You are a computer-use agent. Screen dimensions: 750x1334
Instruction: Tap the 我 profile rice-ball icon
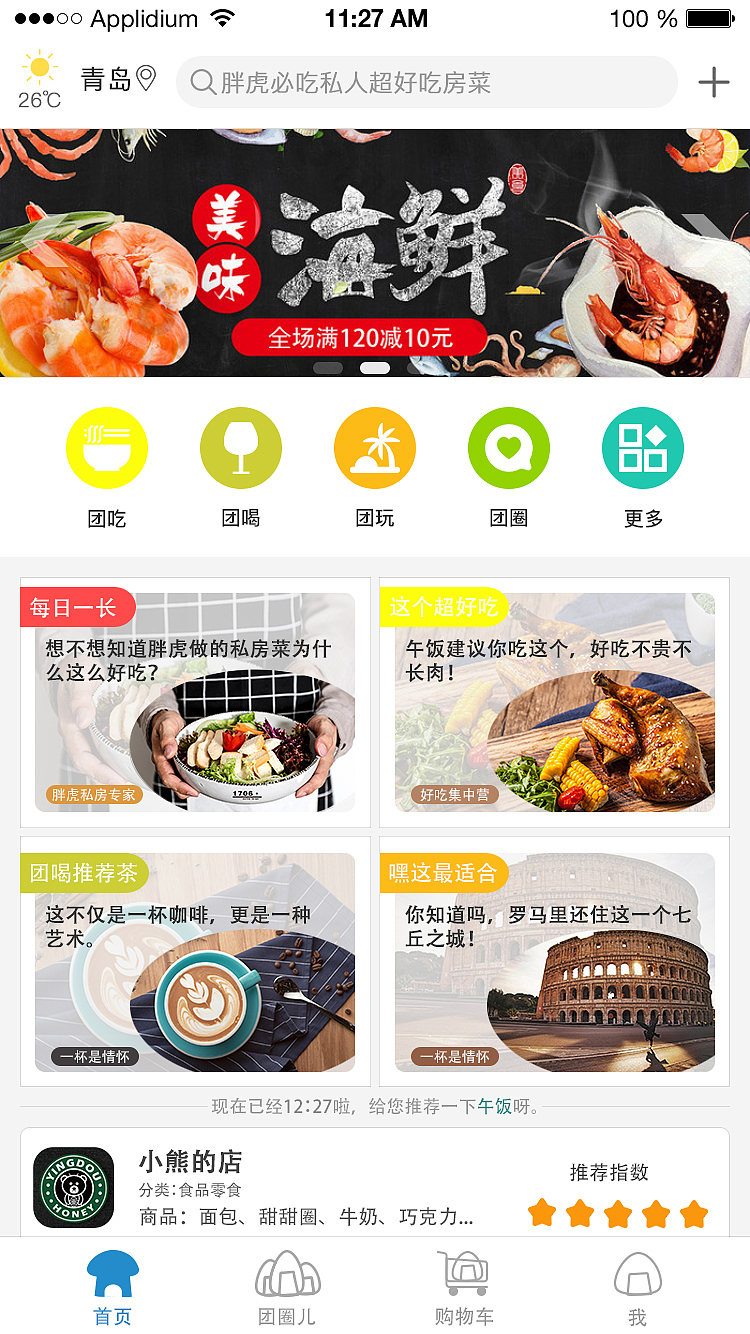[639, 1275]
